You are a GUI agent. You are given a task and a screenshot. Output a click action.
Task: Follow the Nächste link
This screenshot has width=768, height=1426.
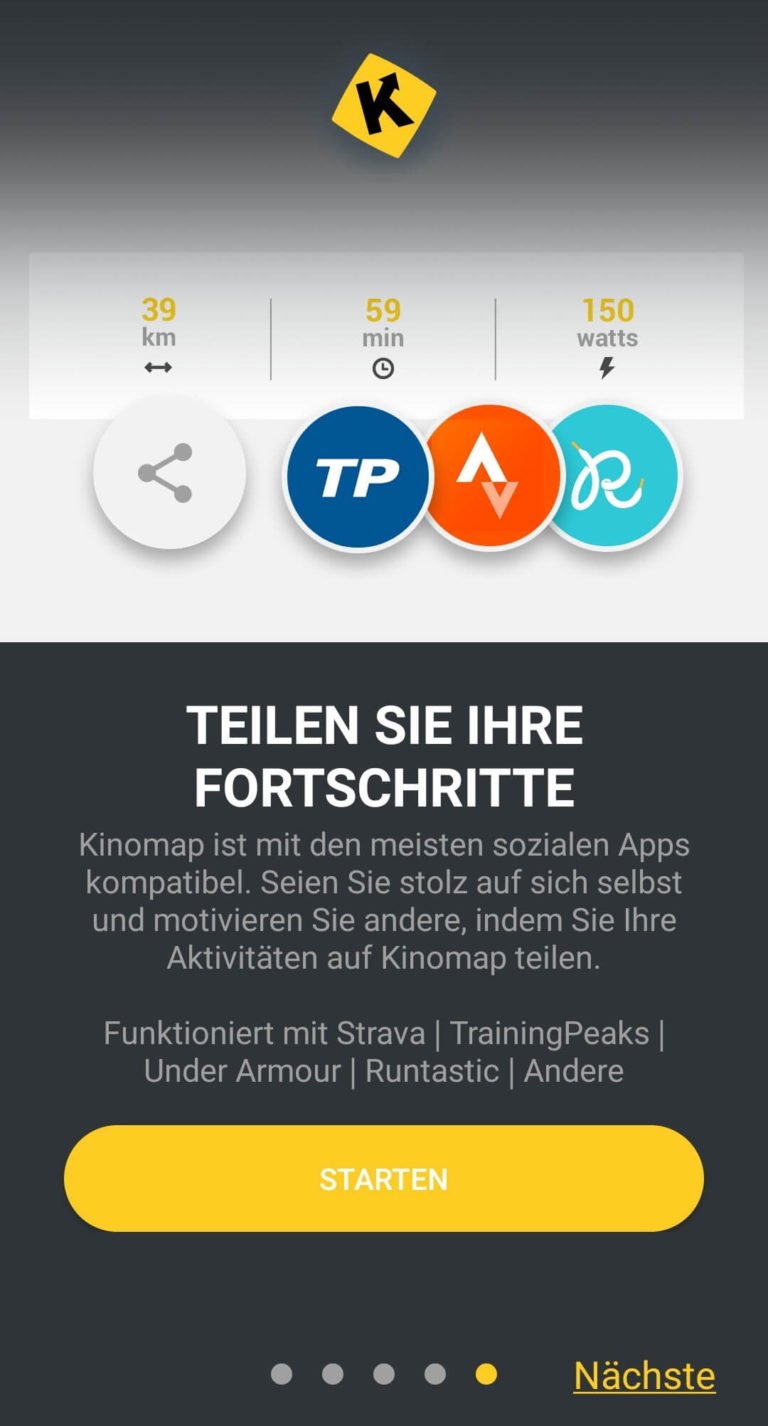(x=644, y=1375)
